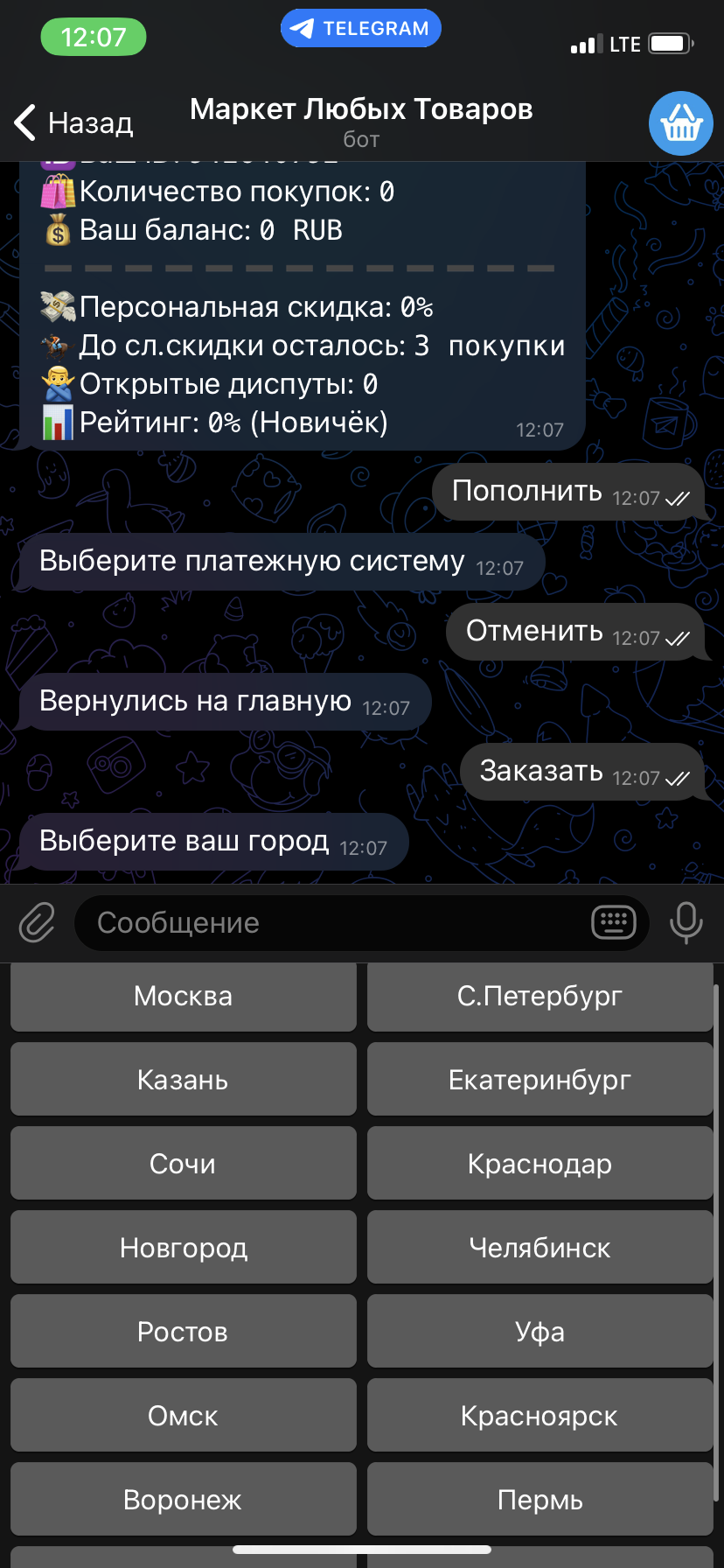Viewport: 724px width, 1568px height.
Task: Select Екатеринбург
Action: click(540, 1080)
